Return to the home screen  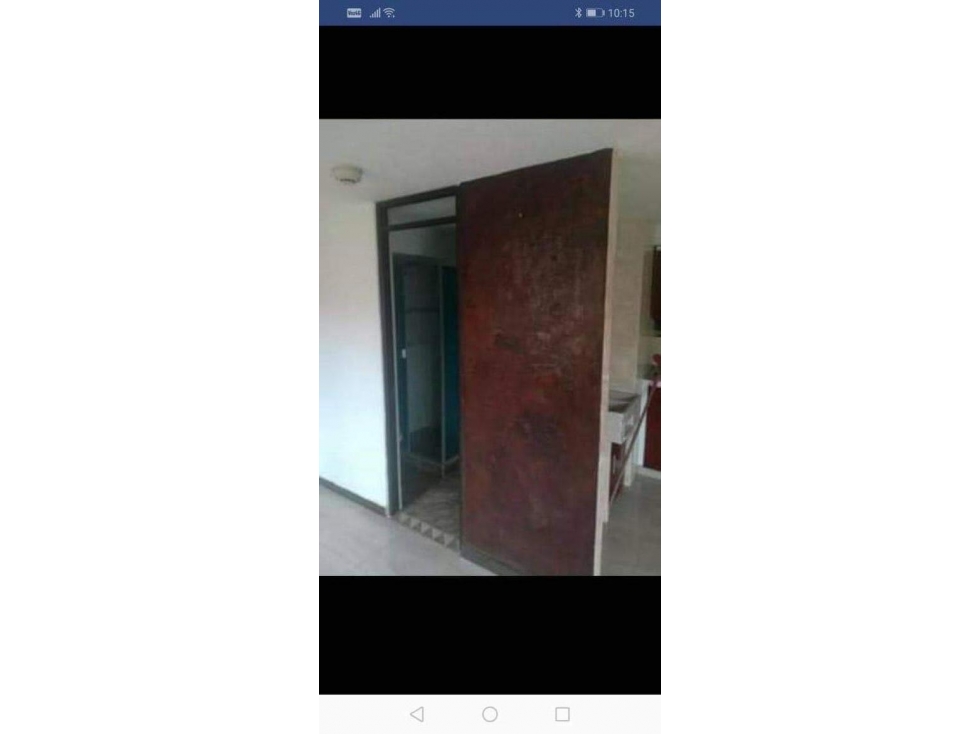490,714
